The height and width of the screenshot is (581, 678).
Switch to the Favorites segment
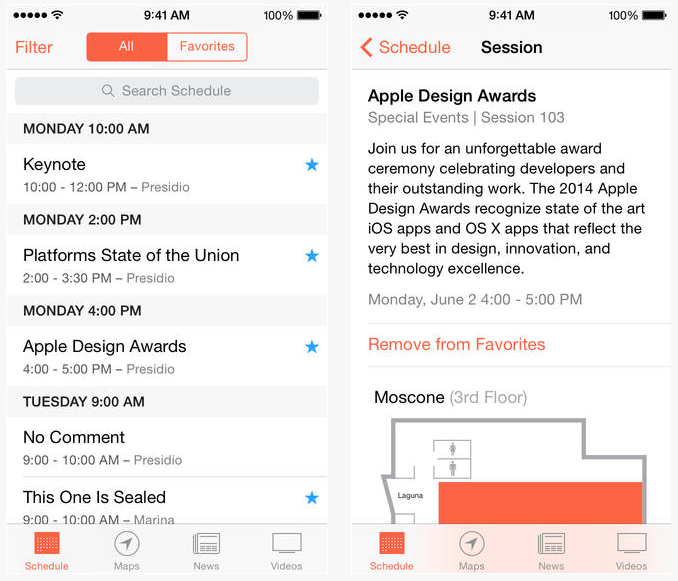coord(207,47)
